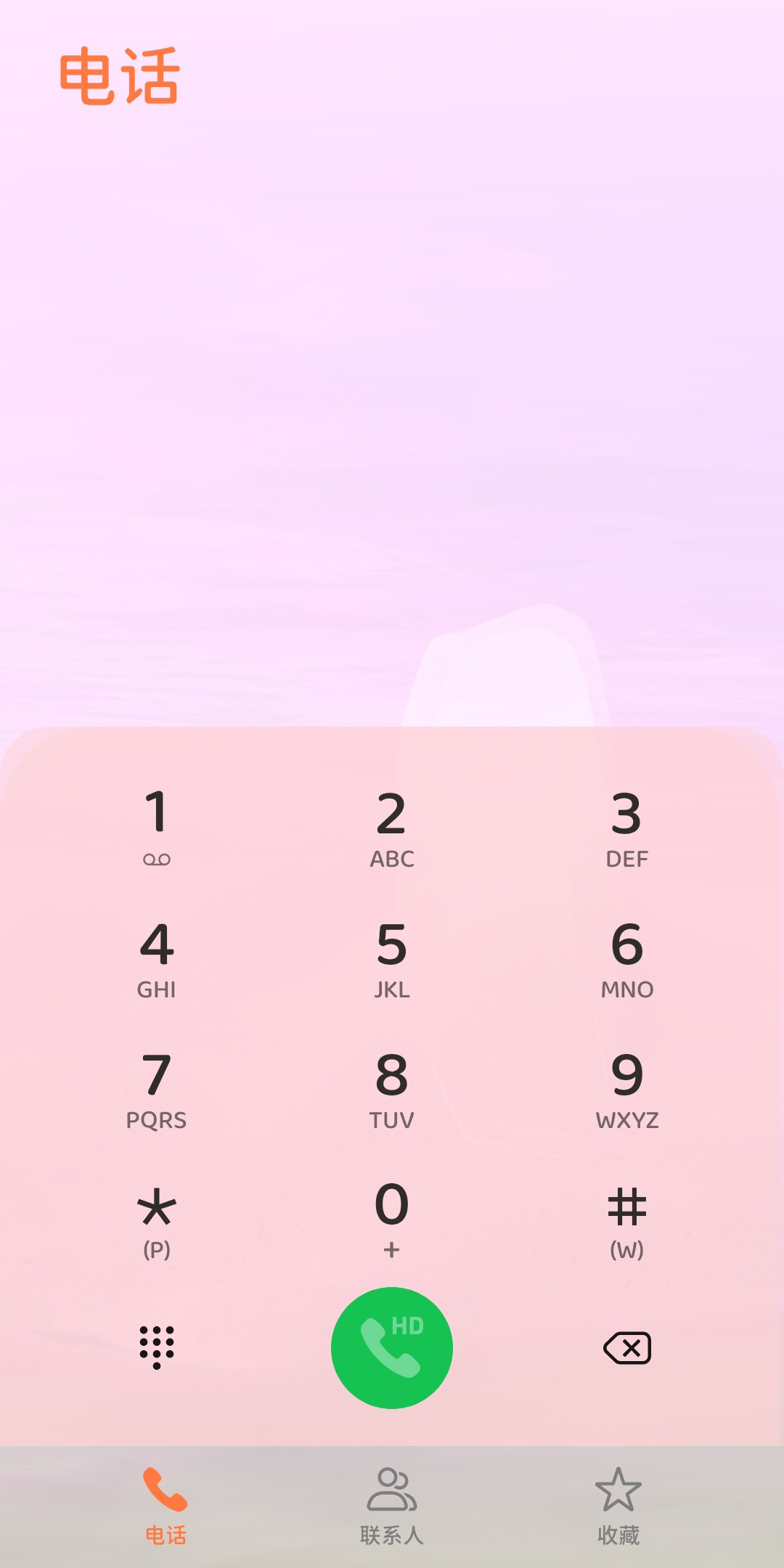Dial digit 4 GHI
The image size is (784, 1568).
(x=157, y=958)
